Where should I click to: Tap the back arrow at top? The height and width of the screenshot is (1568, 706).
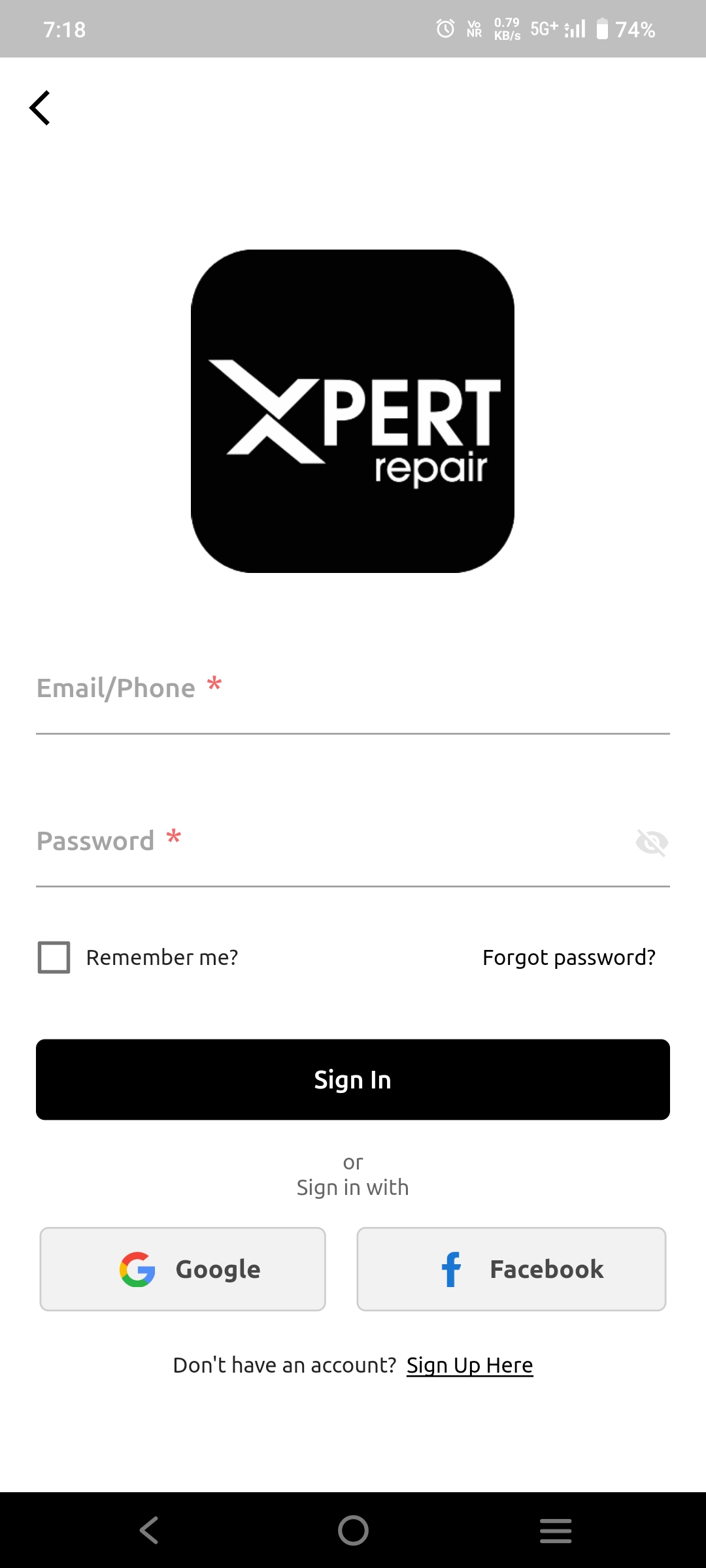[40, 108]
